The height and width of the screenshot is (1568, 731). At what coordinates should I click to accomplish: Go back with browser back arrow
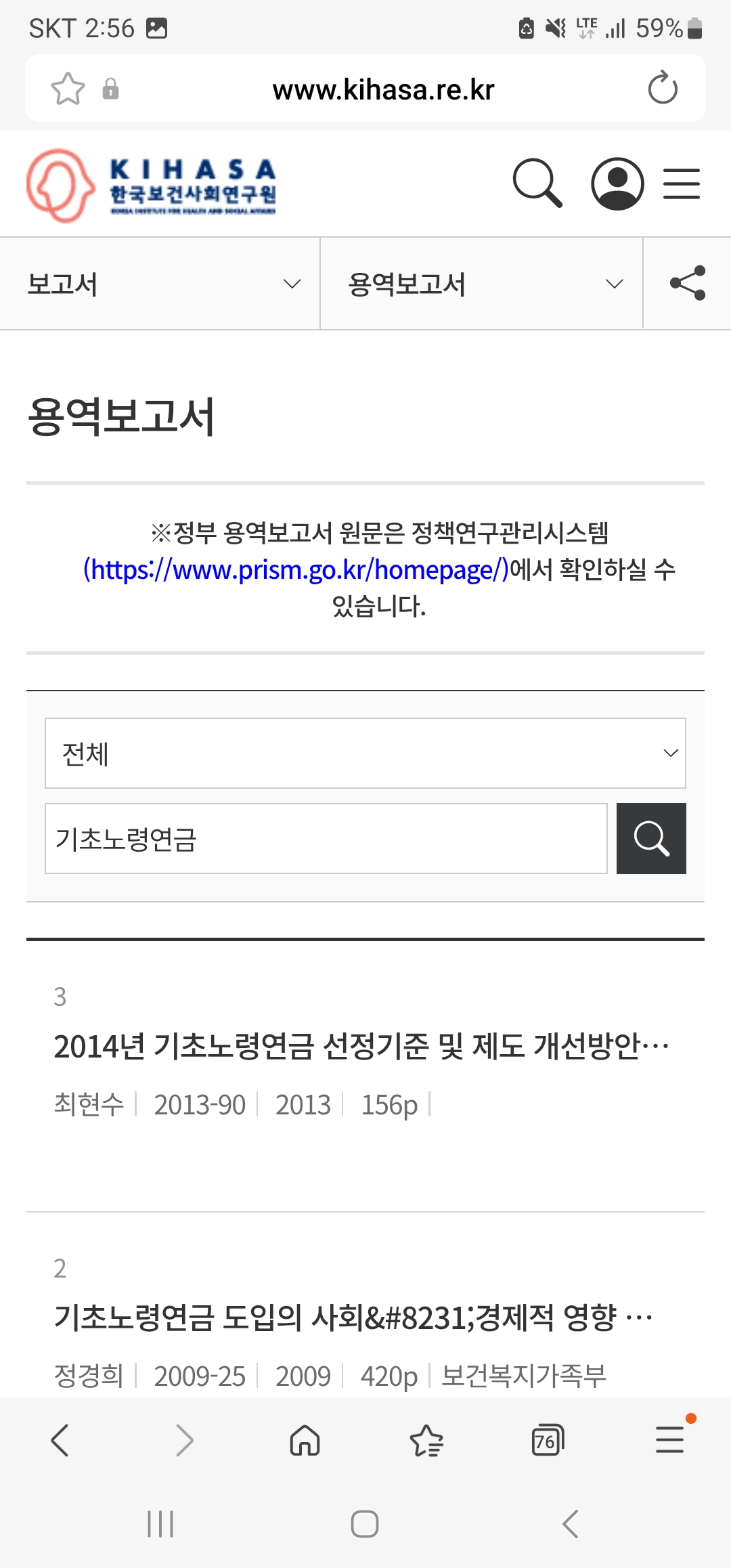click(60, 1440)
